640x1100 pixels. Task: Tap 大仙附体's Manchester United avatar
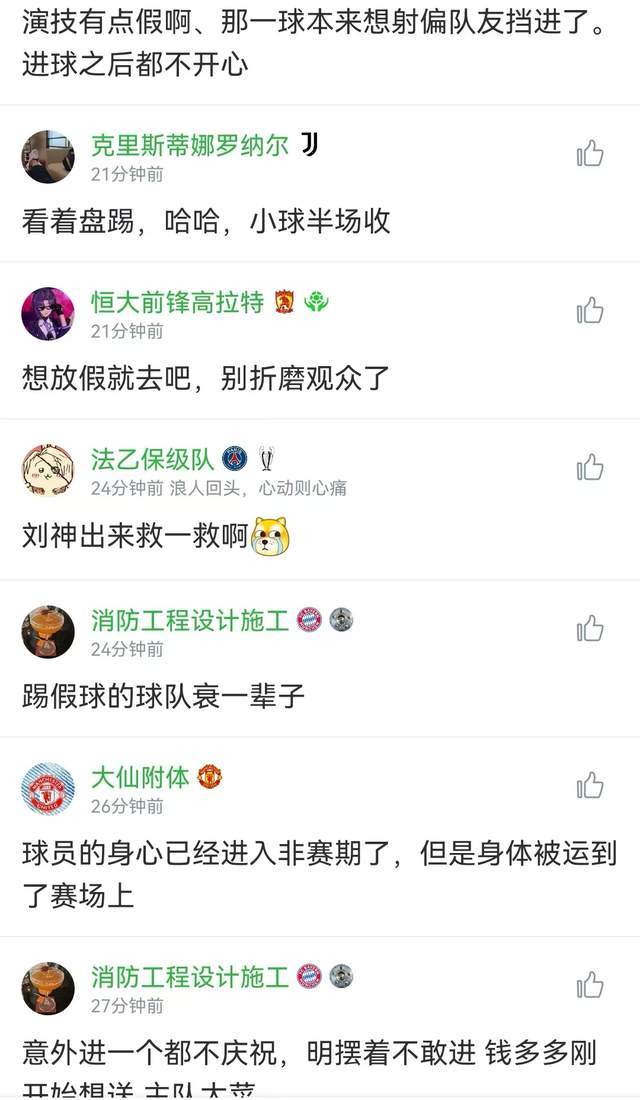coord(48,789)
